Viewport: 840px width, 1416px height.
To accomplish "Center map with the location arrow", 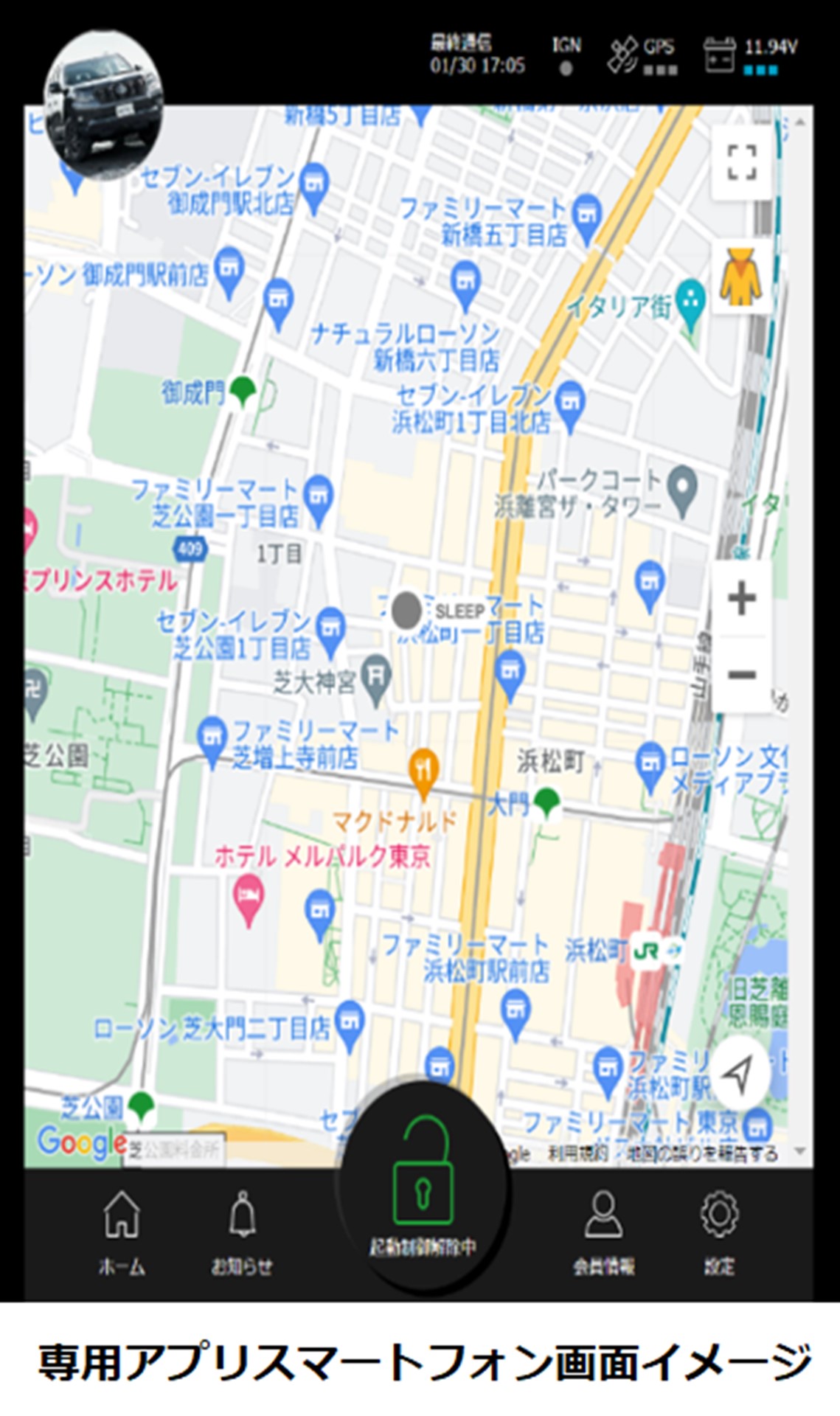I will click(x=737, y=1073).
